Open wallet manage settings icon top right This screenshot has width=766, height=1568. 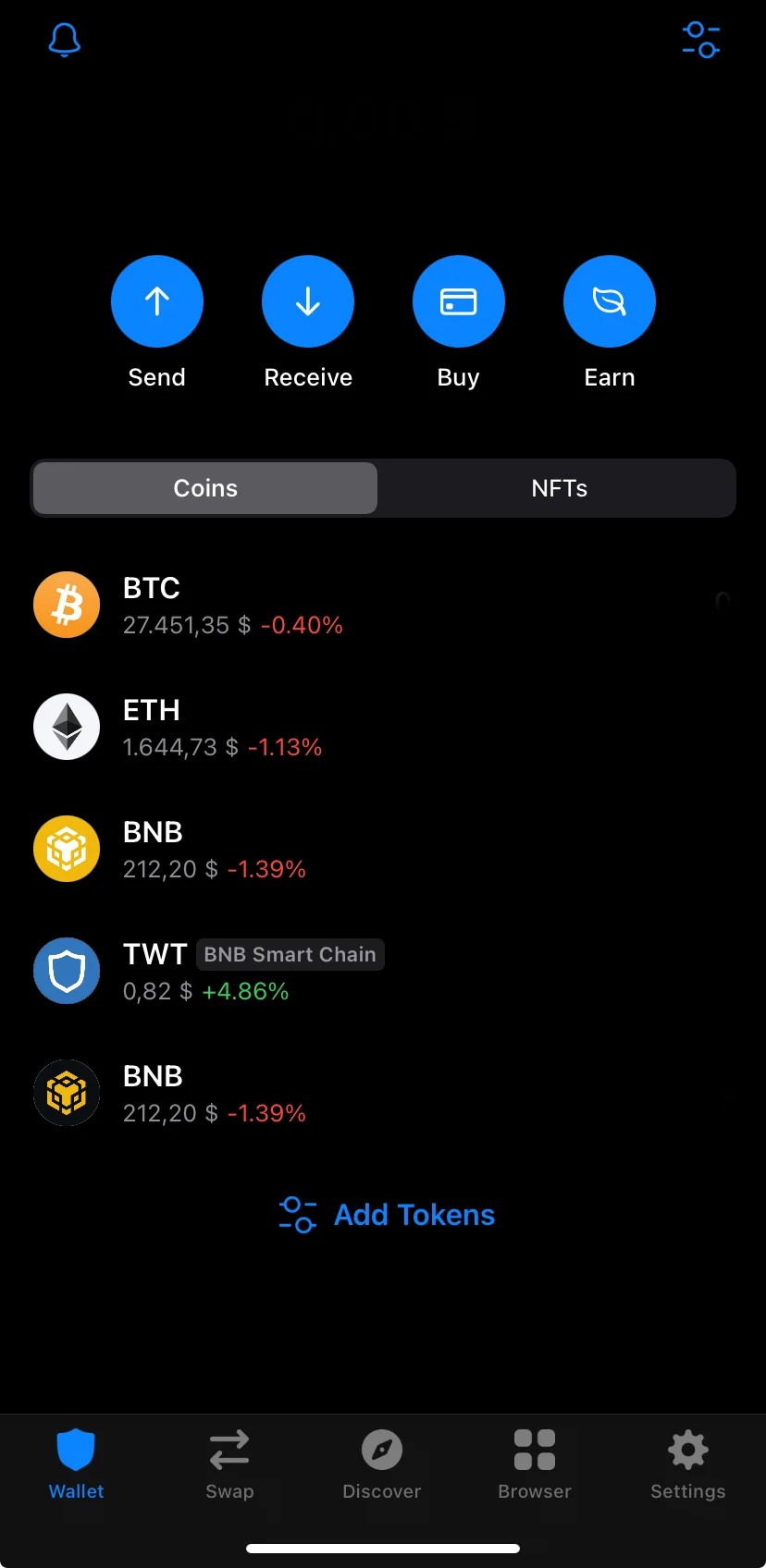coord(701,40)
